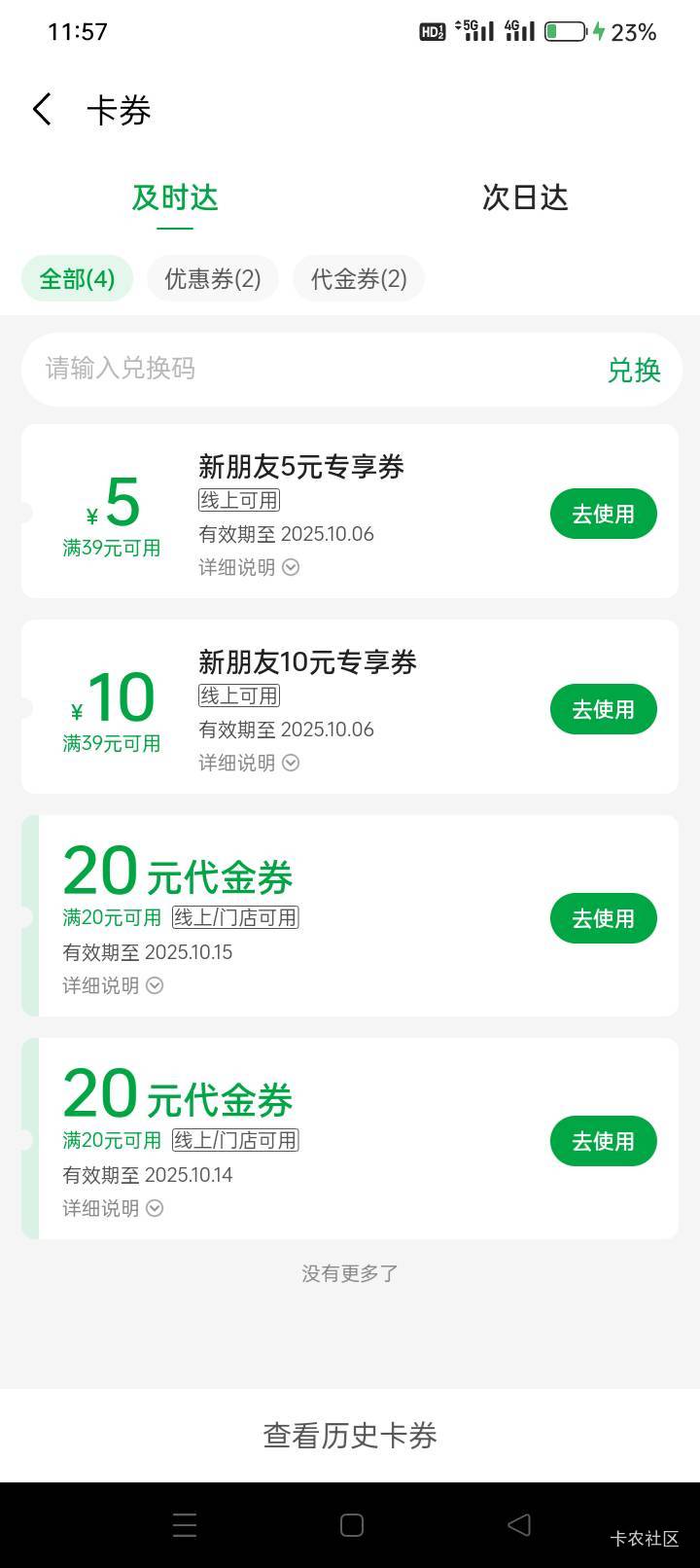The height and width of the screenshot is (1568, 700).
Task: Use the 20元代金券 expiring 2025.10.14
Action: click(x=603, y=1141)
